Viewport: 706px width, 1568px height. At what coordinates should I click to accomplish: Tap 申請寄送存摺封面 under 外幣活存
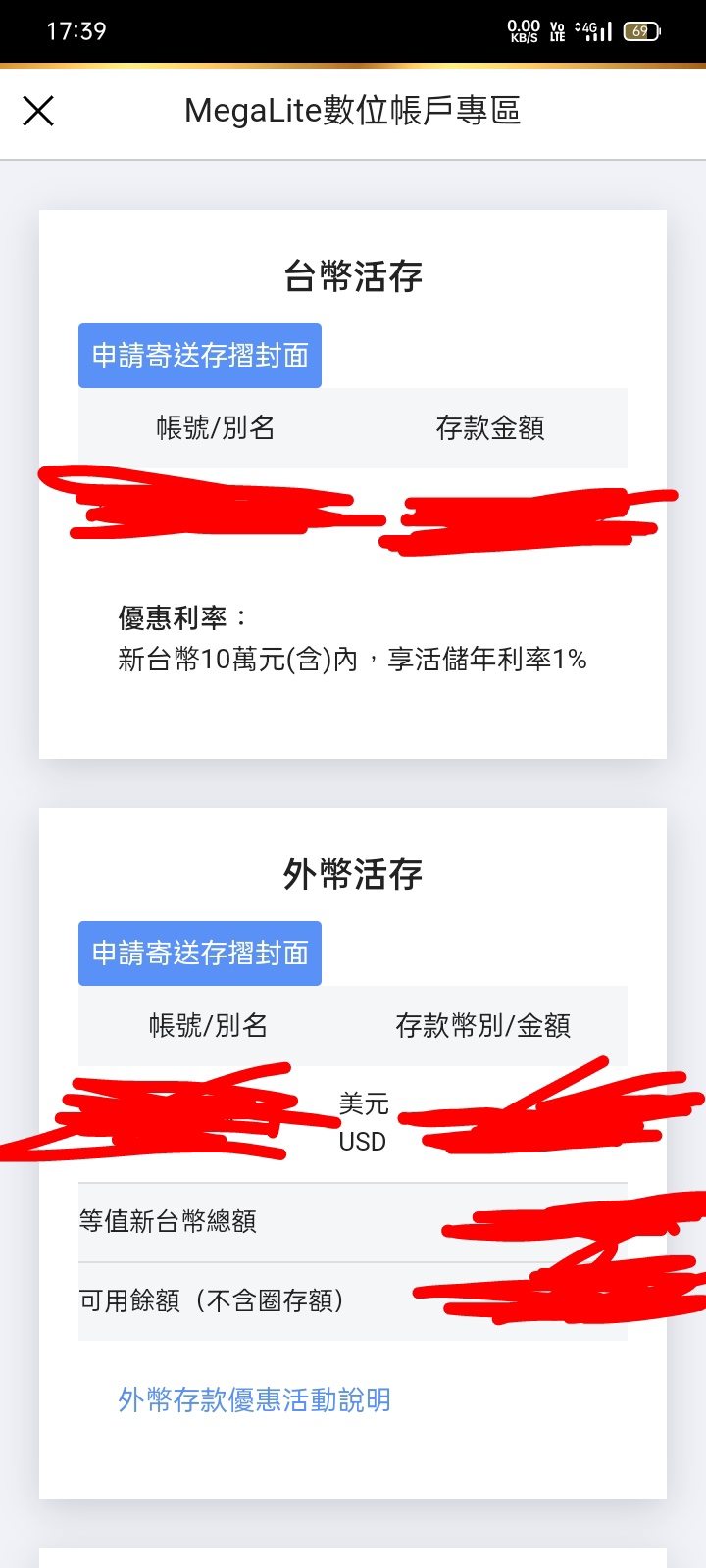click(200, 954)
